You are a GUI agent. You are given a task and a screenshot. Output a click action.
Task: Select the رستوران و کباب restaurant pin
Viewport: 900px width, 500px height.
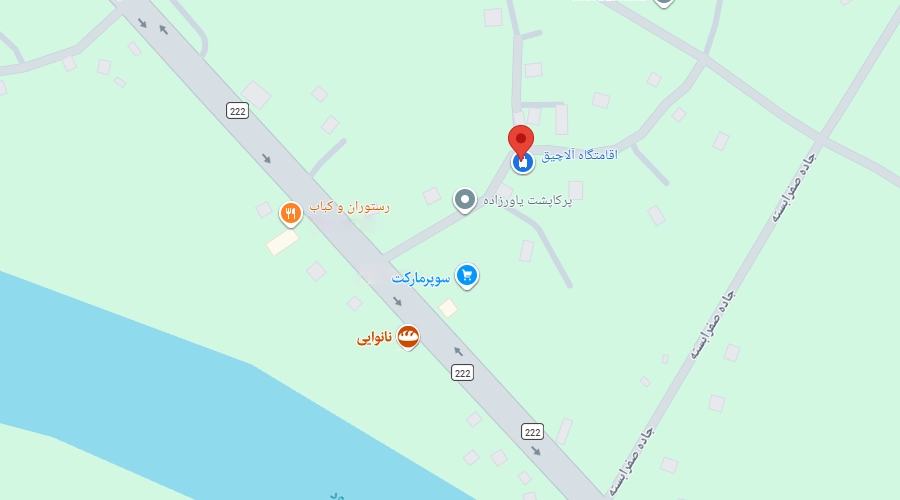[290, 211]
